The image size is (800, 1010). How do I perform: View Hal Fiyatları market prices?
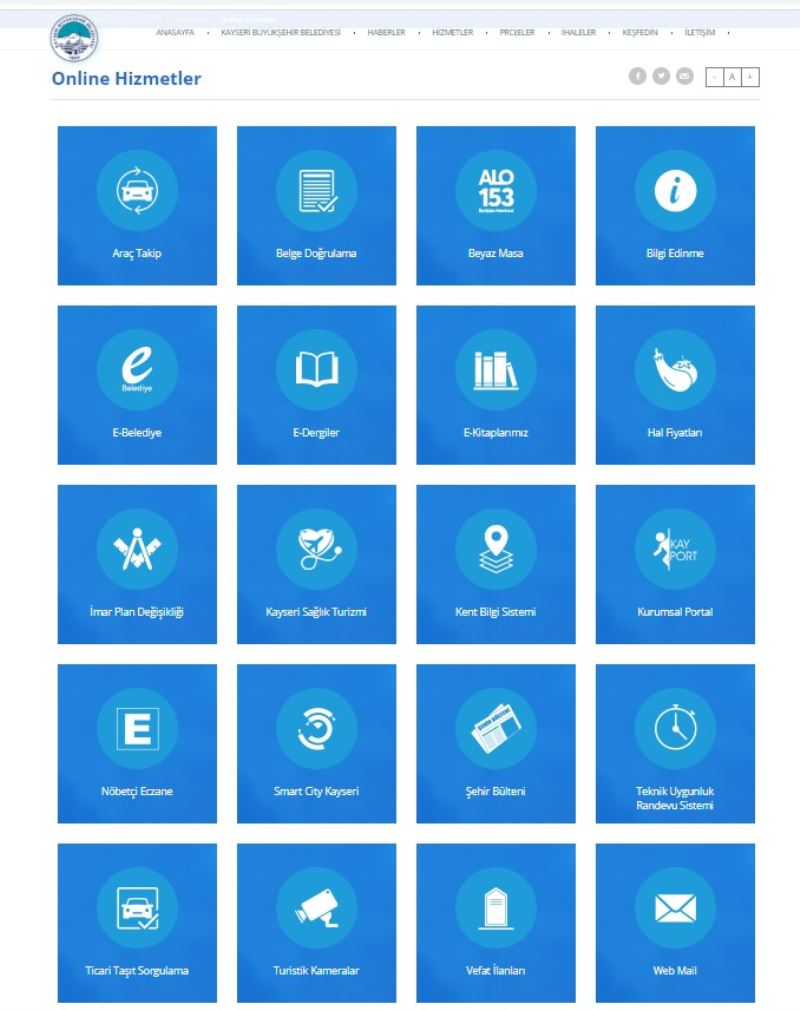675,384
